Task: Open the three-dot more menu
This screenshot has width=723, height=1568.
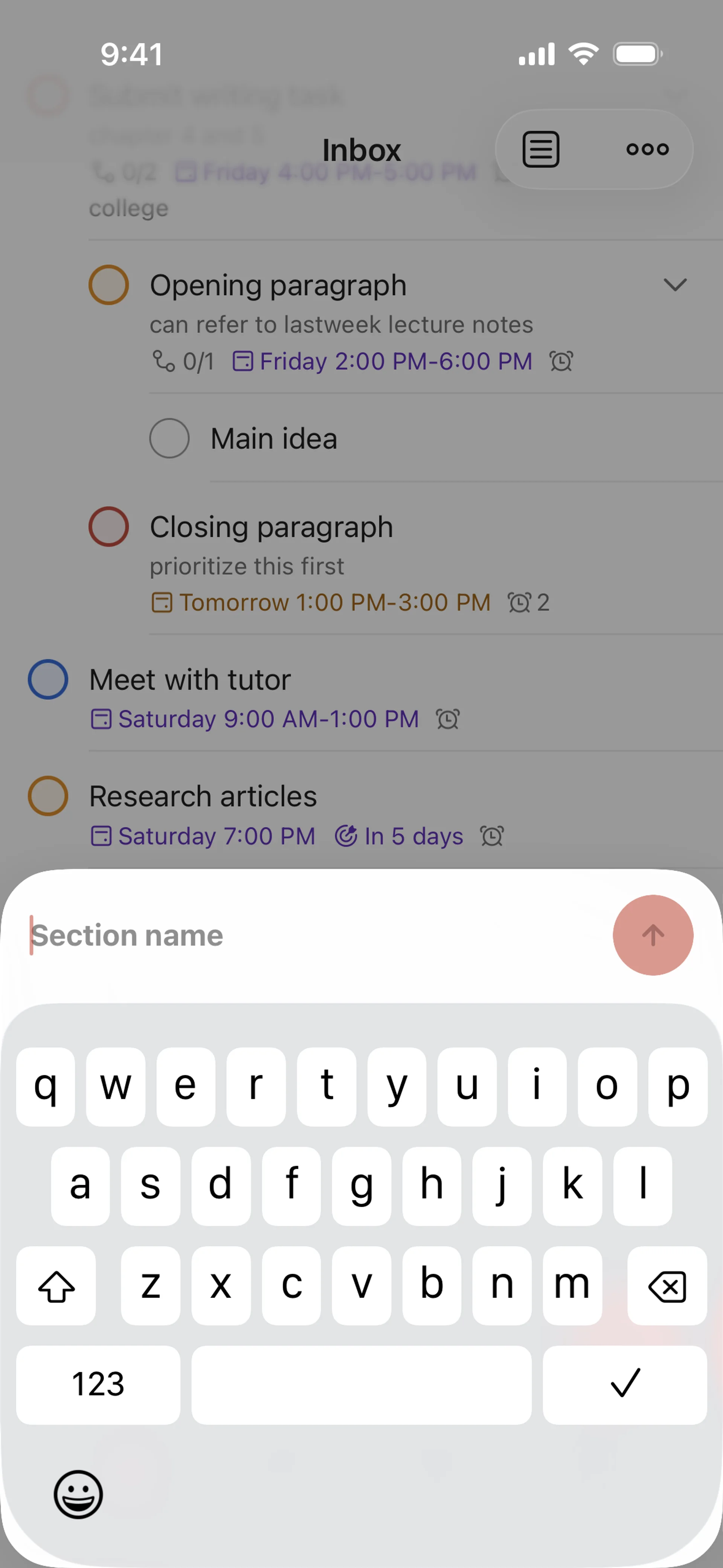Action: (647, 149)
